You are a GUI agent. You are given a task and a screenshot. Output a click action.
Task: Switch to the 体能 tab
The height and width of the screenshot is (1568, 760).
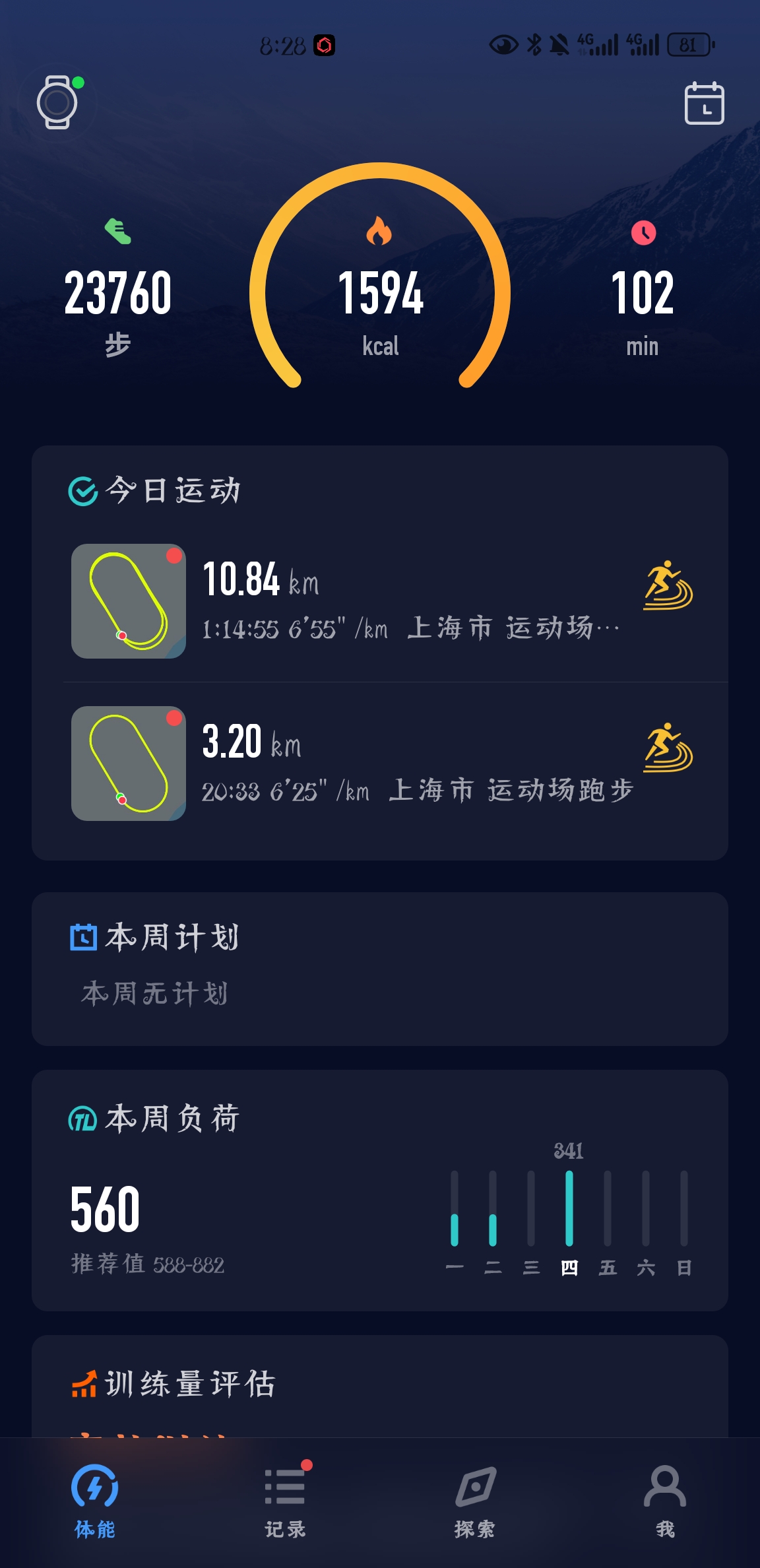point(95,1499)
